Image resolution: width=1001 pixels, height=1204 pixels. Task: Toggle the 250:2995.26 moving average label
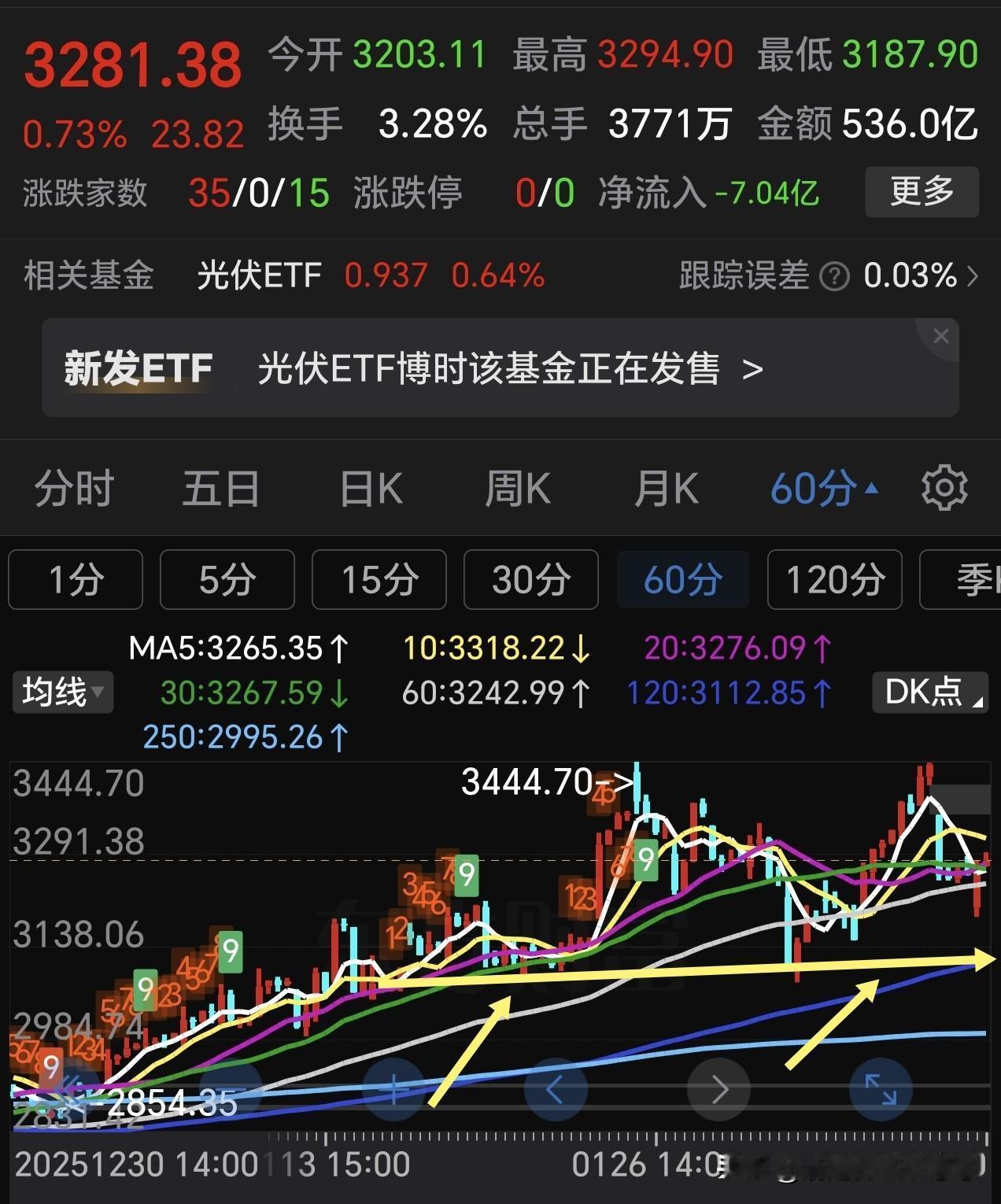tap(244, 738)
